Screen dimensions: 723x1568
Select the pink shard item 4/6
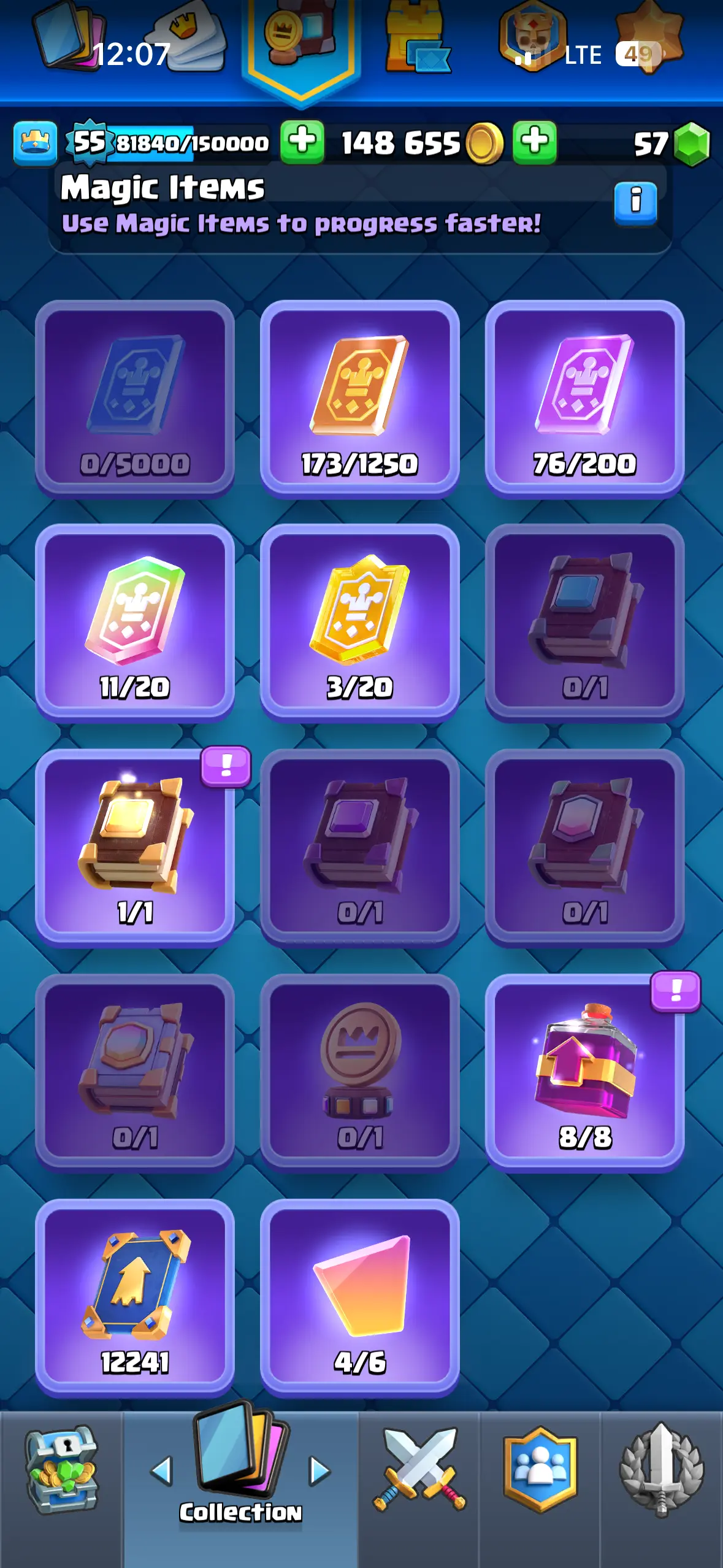[x=360, y=1297]
